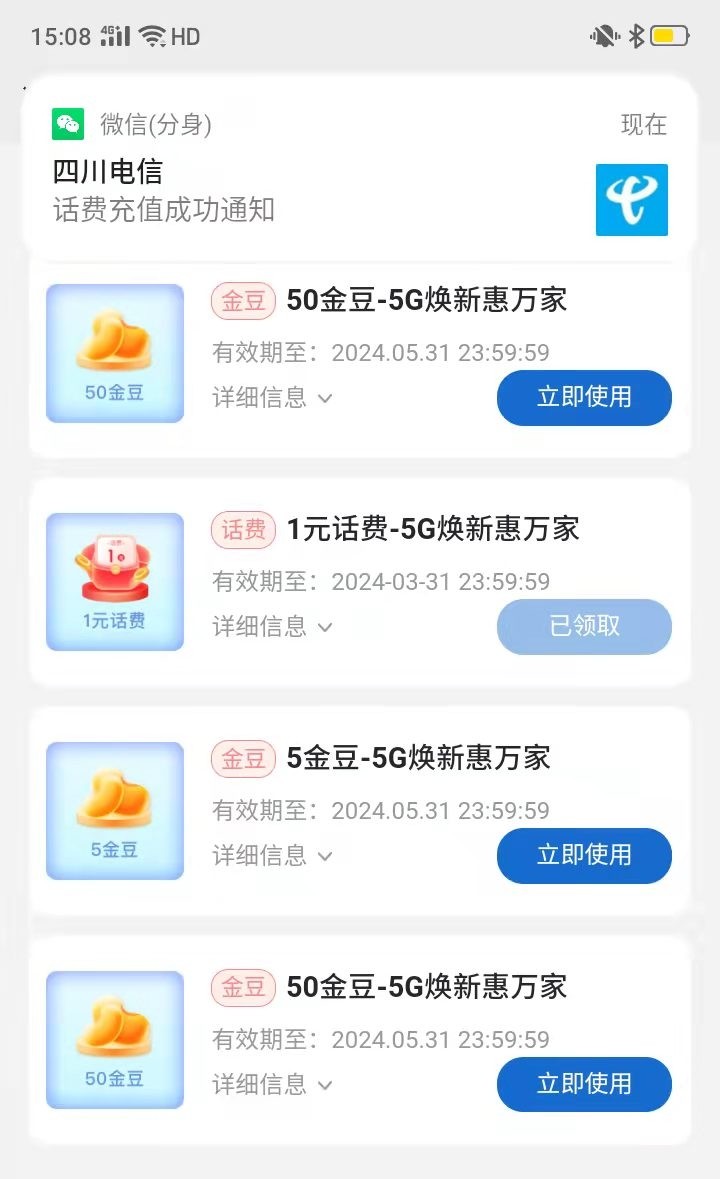Expand 详细信息 on the last 50金豆 card
Screen dimensions: 720x1179
point(272,1085)
